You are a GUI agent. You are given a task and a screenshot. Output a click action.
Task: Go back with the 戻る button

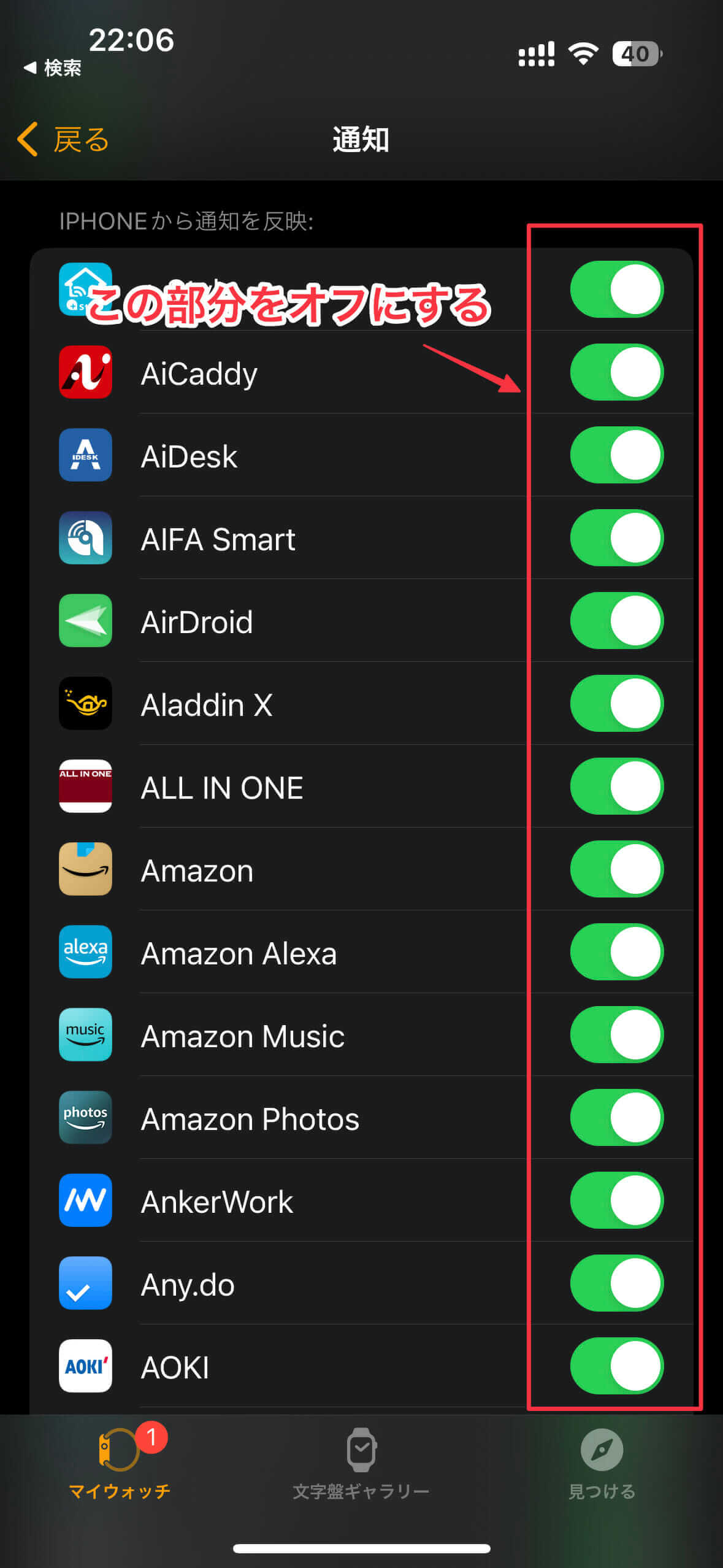(63, 139)
